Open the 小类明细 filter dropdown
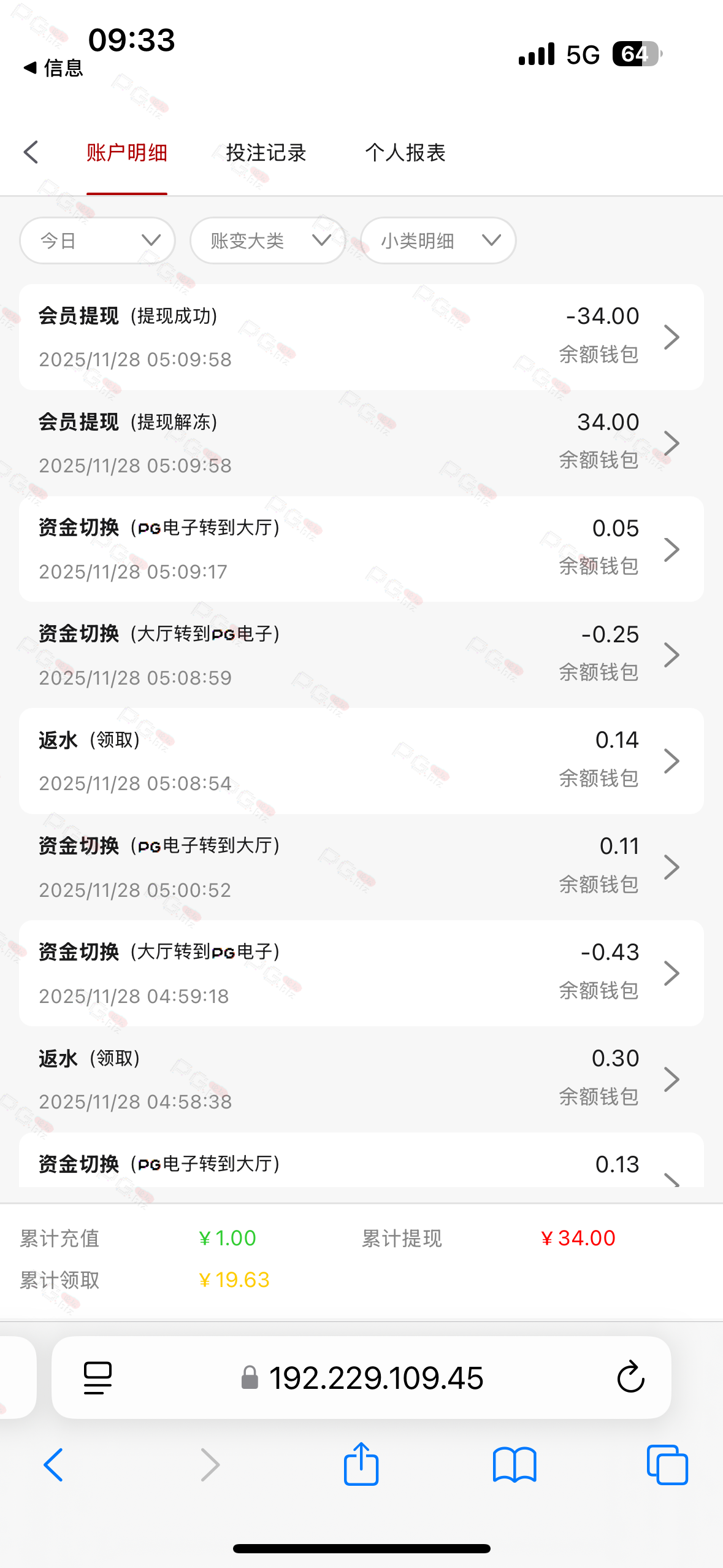This screenshot has width=723, height=1568. click(438, 240)
